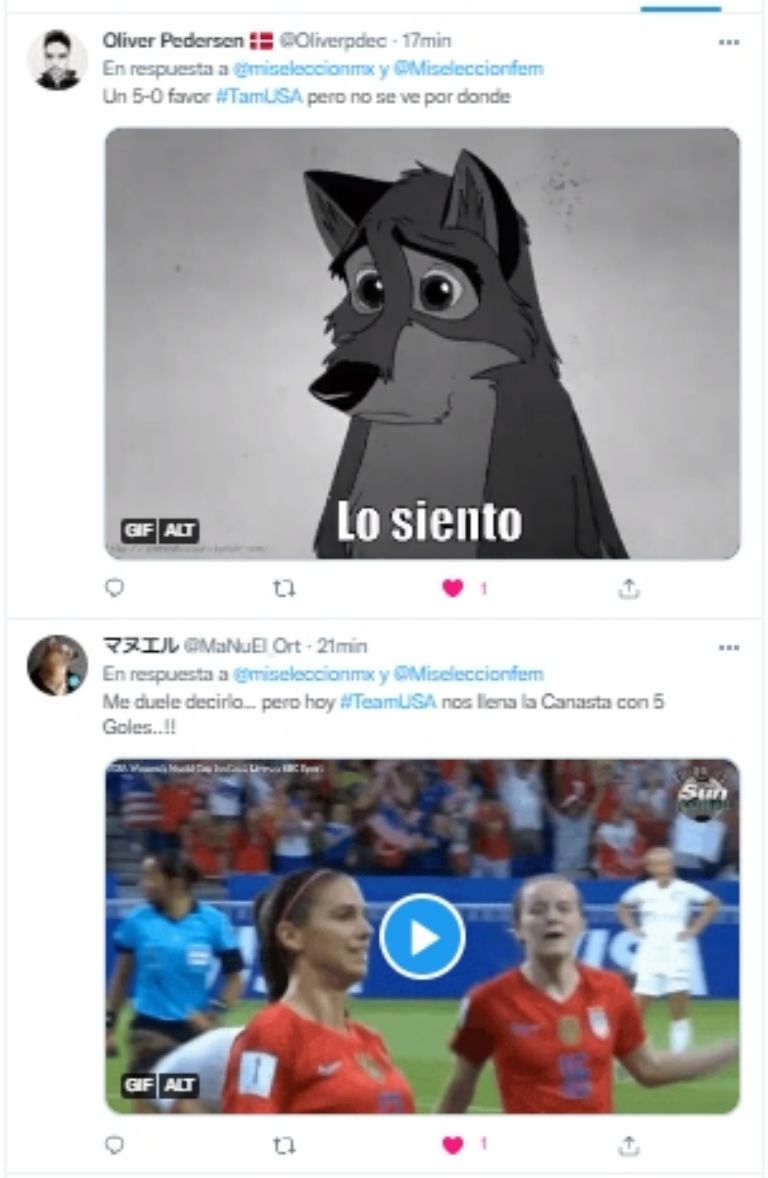Image resolution: width=768 pixels, height=1178 pixels.
Task: Tap the heart on MaNuEl Ort's tweet
Action: click(453, 1144)
